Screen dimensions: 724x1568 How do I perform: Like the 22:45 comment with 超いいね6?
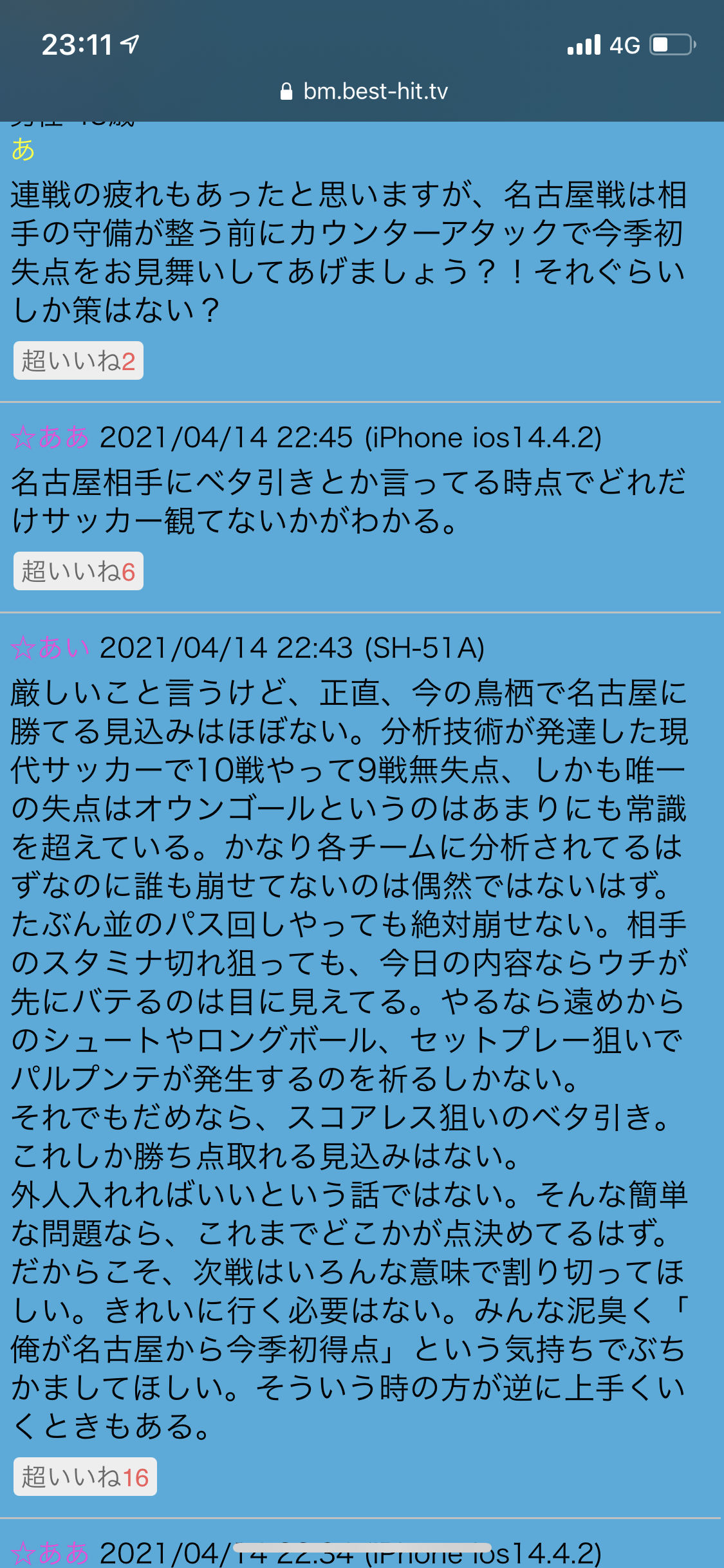[x=78, y=572]
